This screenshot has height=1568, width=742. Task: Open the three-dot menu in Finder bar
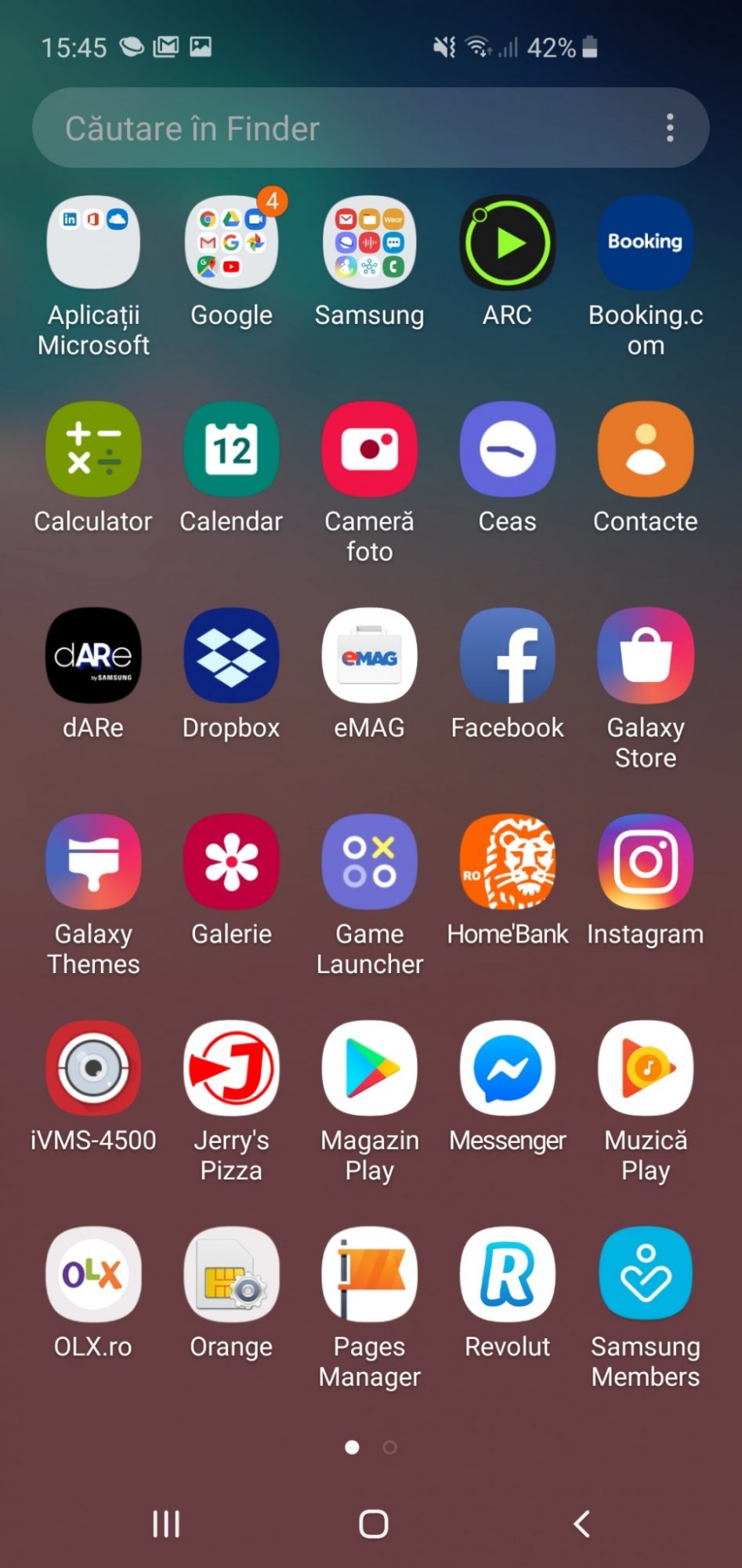(x=670, y=128)
